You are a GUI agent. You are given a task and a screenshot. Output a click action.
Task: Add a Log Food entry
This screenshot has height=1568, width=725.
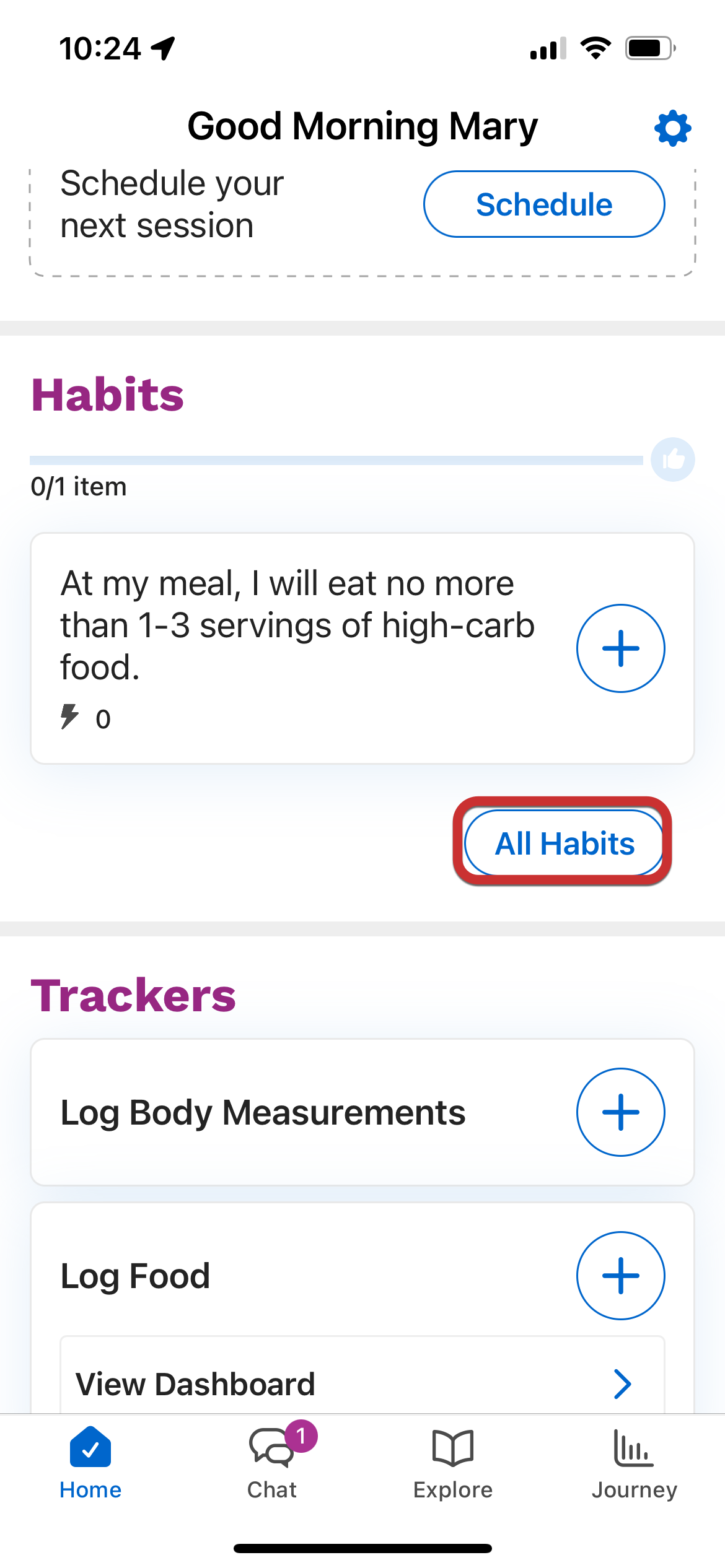point(620,1276)
